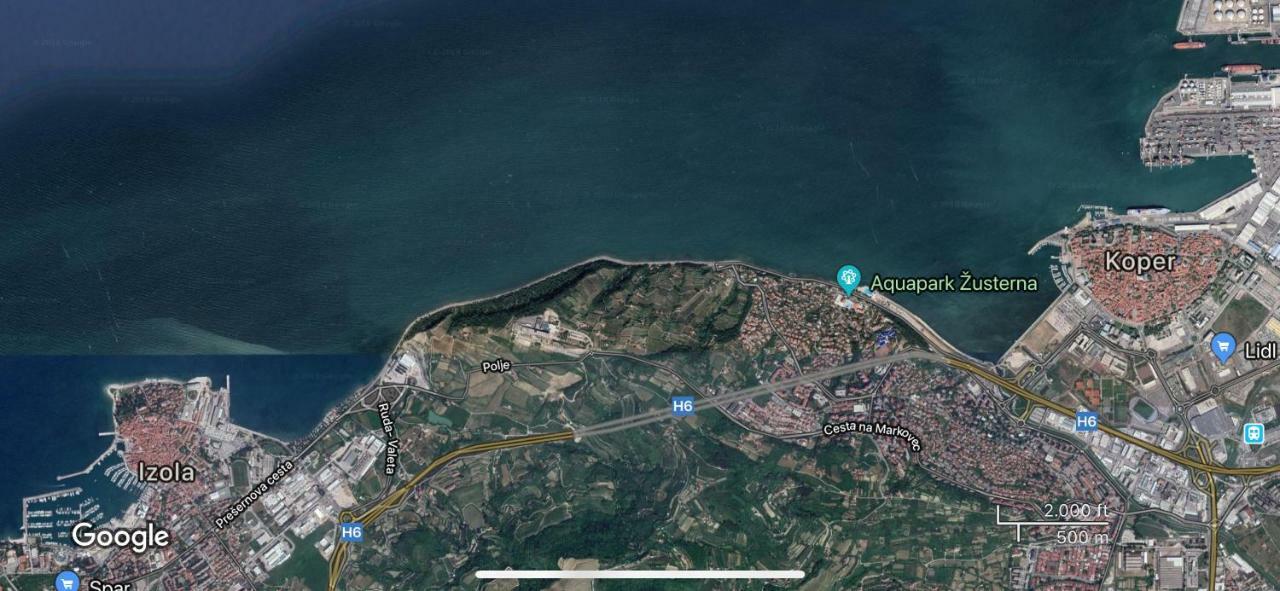Viewport: 1280px width, 591px height.
Task: Tap the Koper train station icon
Action: [x=1254, y=433]
